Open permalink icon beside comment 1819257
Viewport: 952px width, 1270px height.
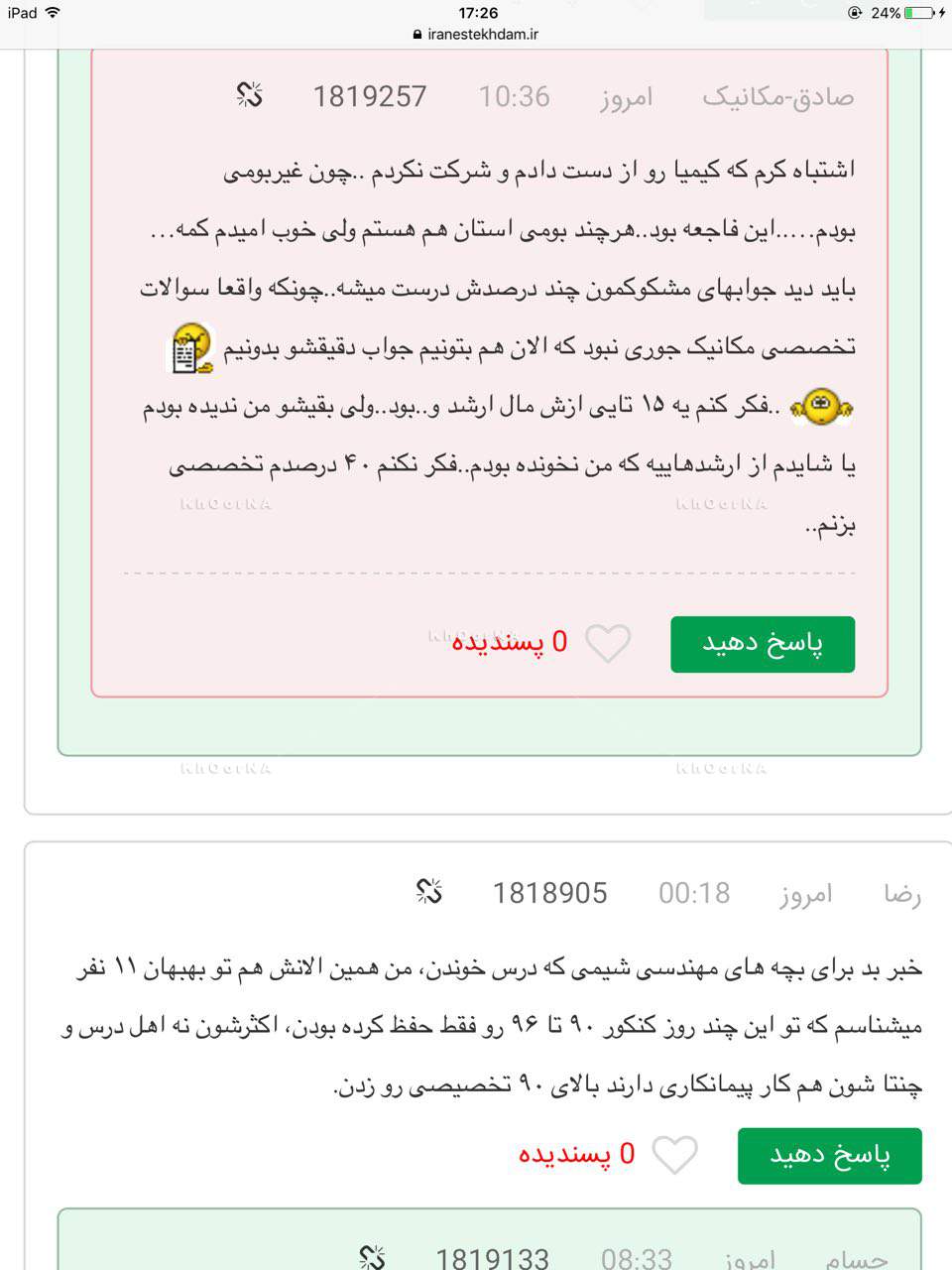[x=250, y=95]
